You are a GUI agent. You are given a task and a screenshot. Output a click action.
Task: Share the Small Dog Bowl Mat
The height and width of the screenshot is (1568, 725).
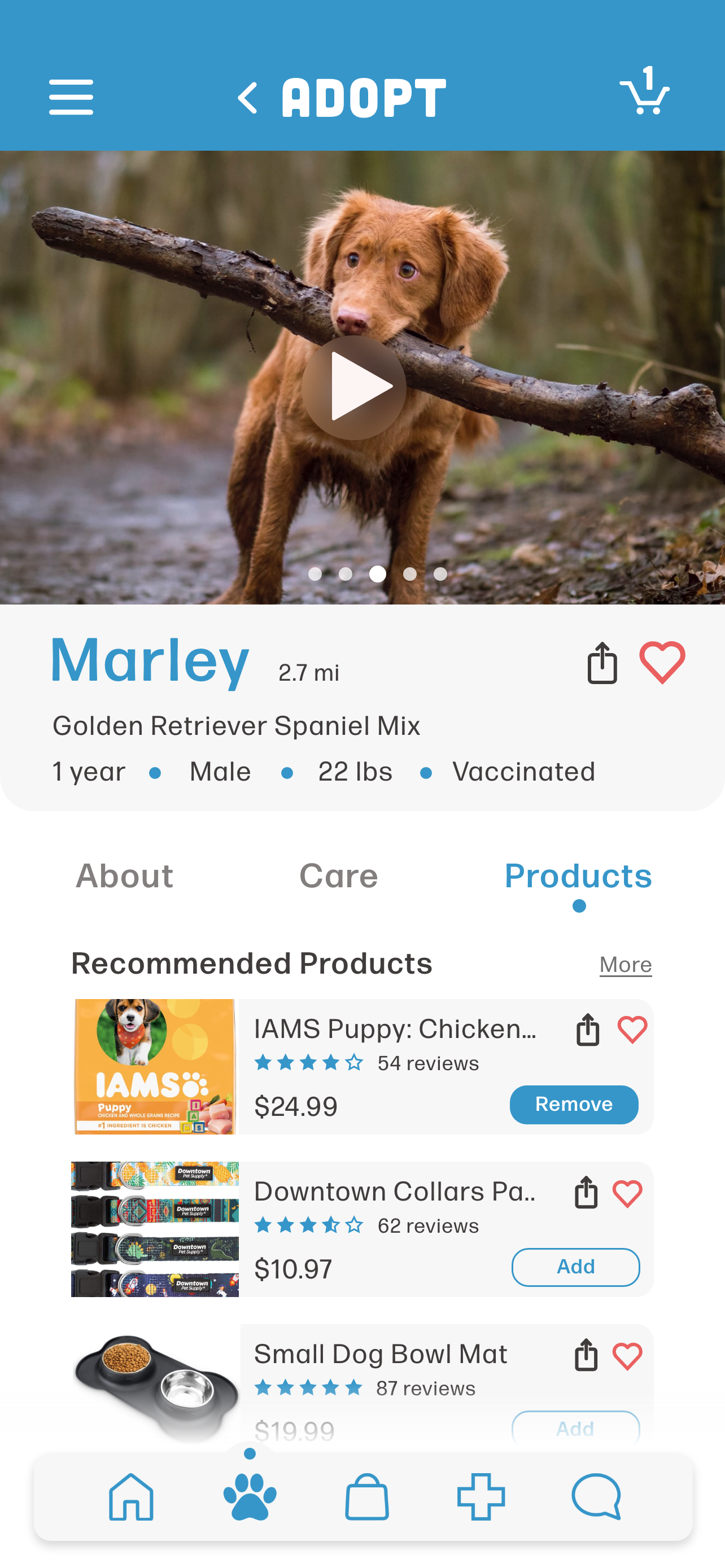pos(586,1356)
